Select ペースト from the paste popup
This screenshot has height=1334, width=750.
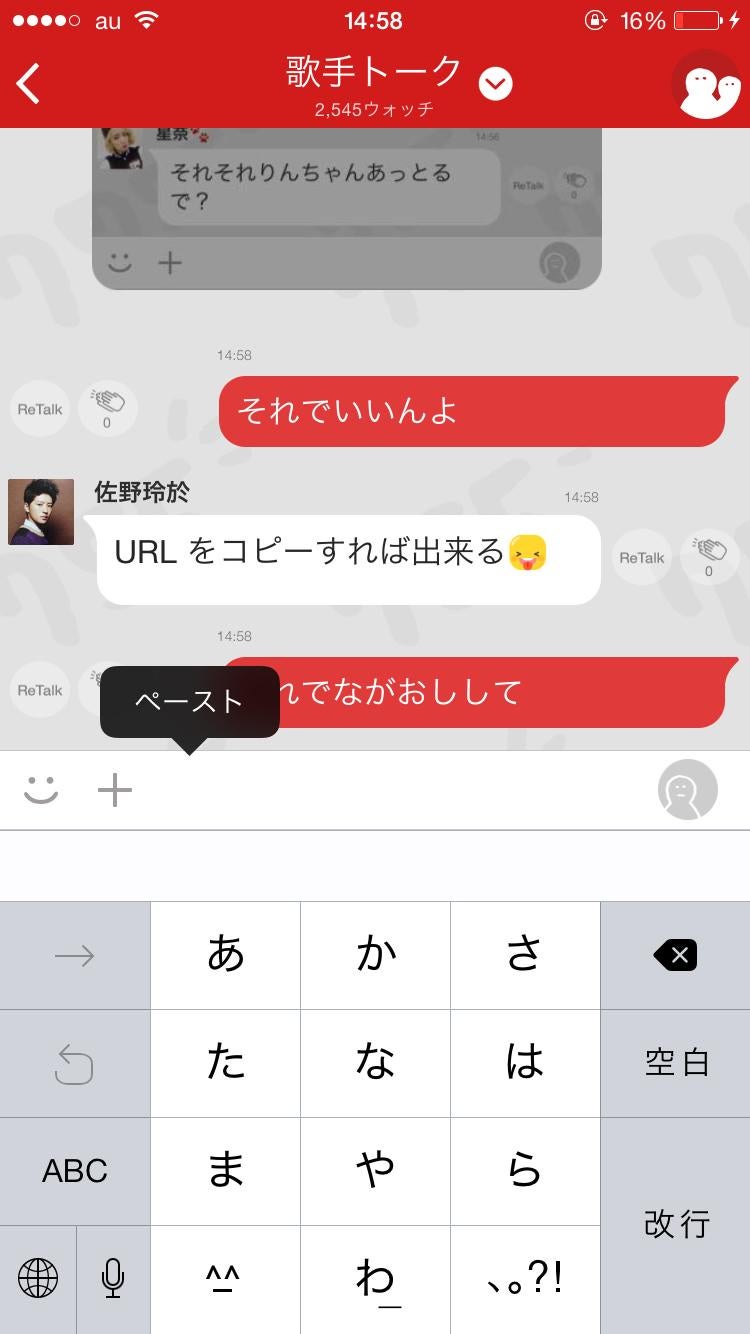pos(188,701)
